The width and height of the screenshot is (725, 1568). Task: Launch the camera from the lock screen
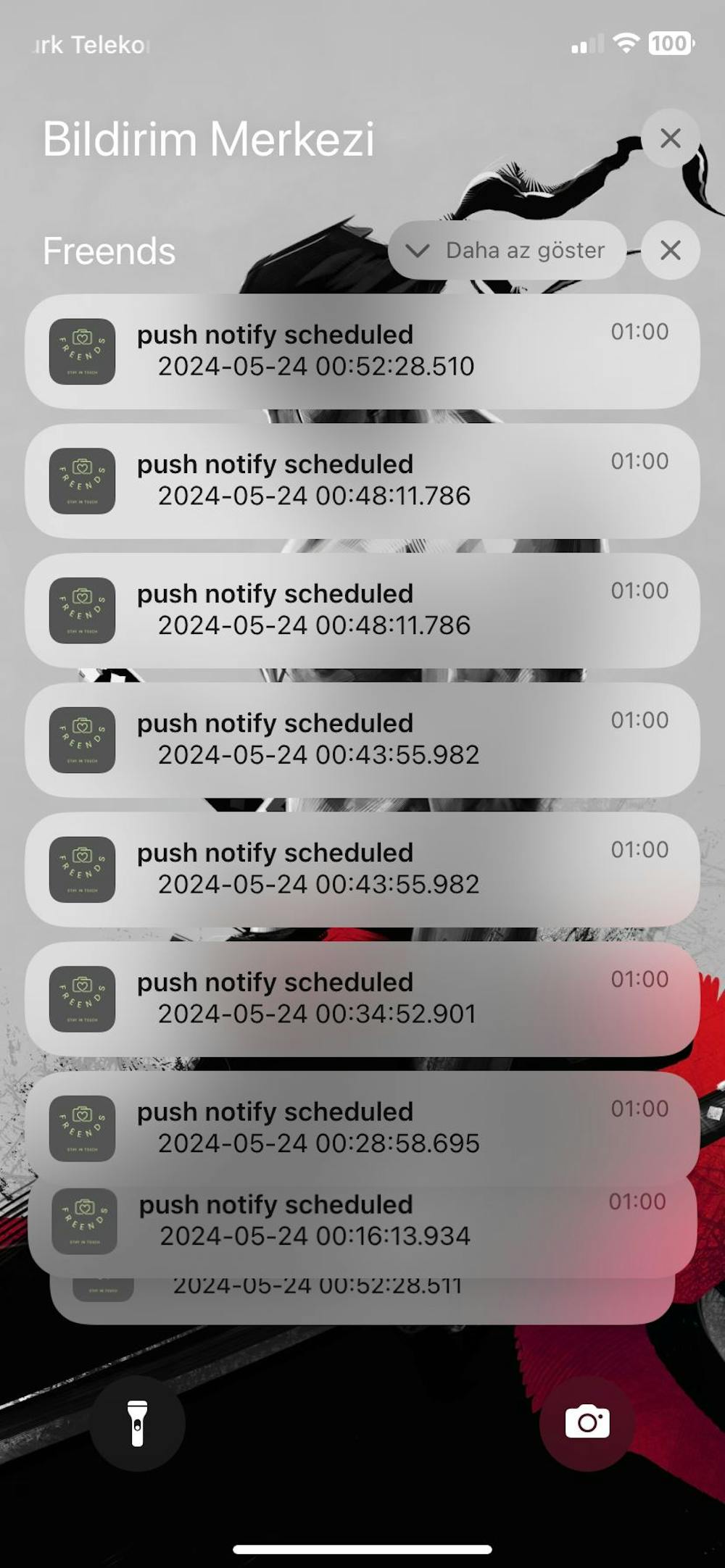point(587,1423)
